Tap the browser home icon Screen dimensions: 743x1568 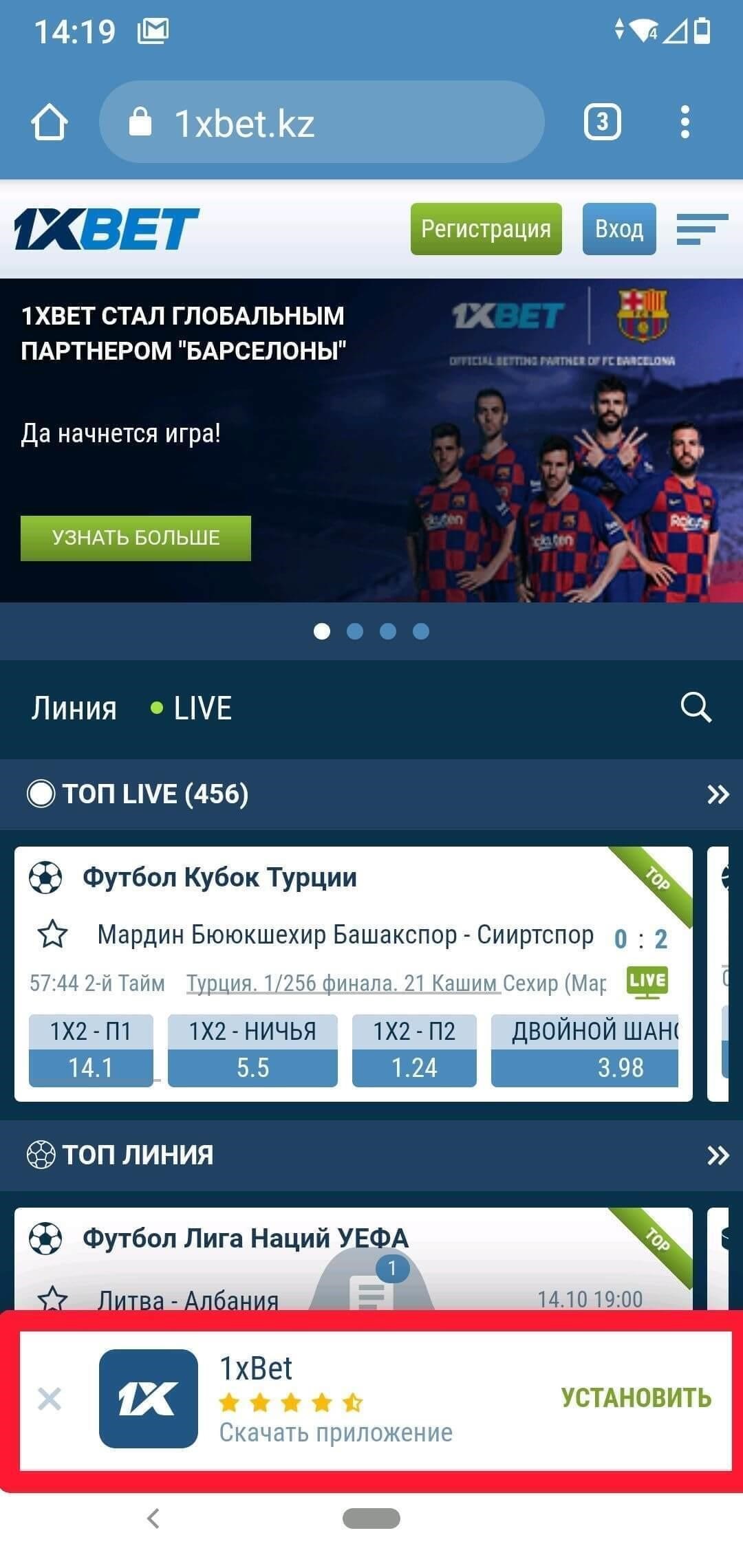[x=49, y=123]
